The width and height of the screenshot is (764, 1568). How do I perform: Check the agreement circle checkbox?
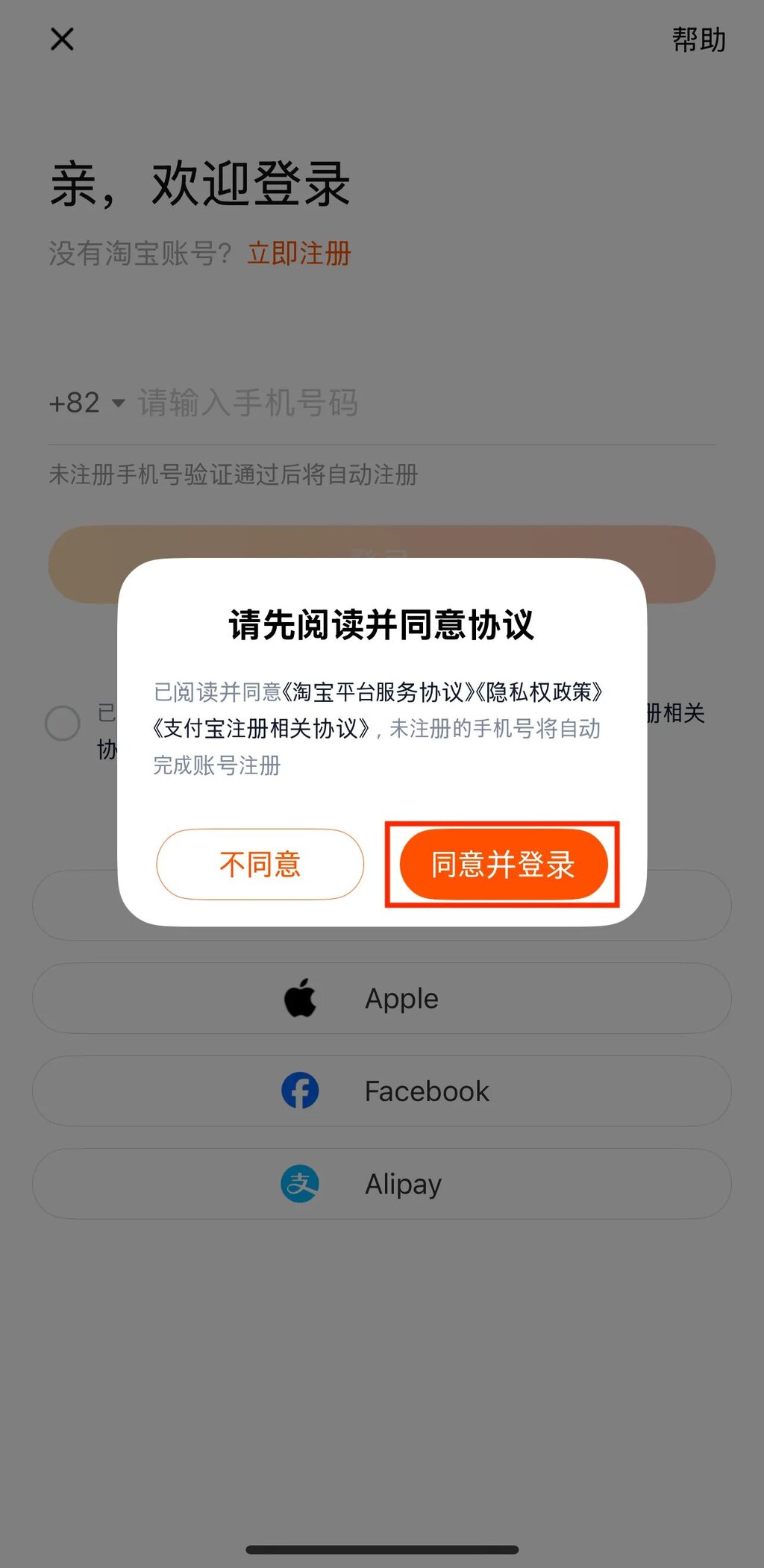[x=63, y=723]
